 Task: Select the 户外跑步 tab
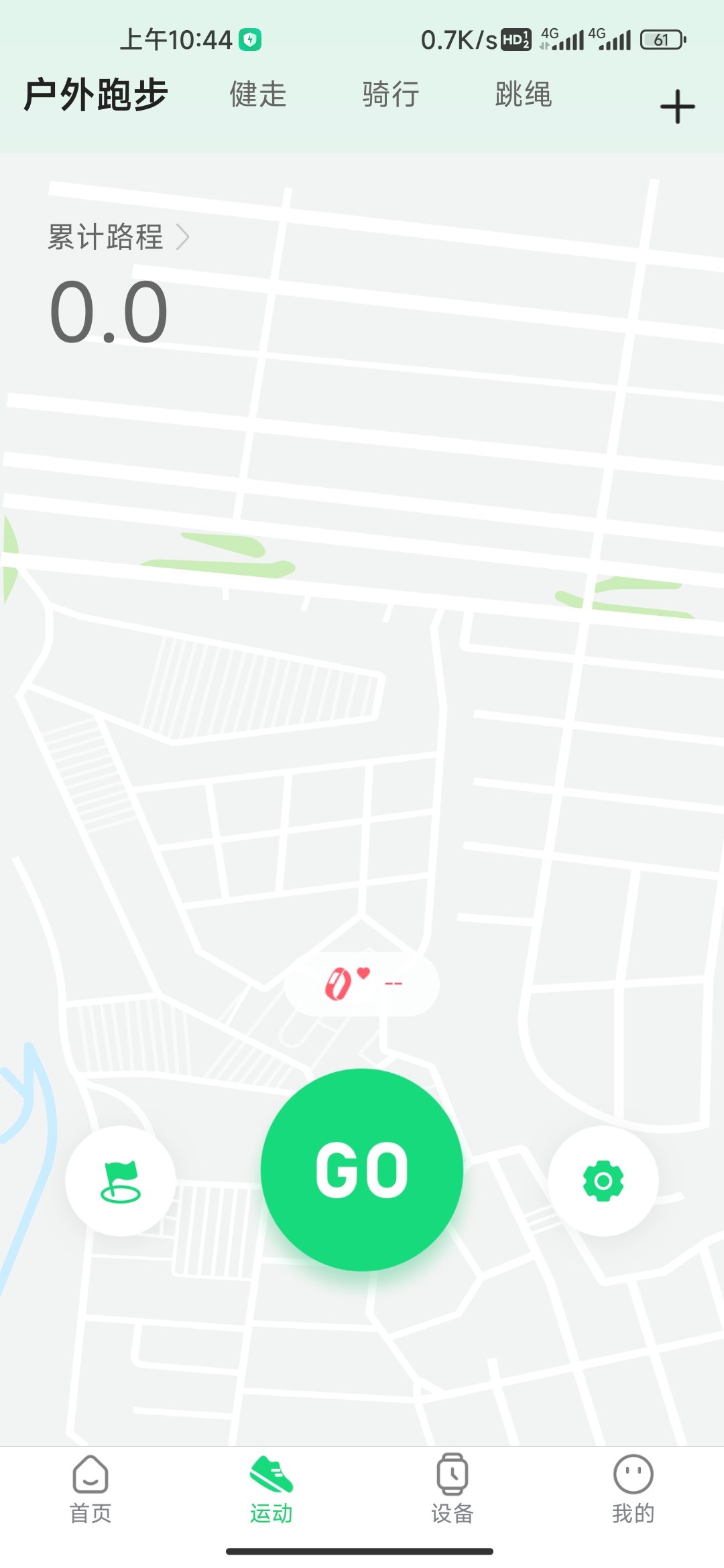click(x=96, y=94)
